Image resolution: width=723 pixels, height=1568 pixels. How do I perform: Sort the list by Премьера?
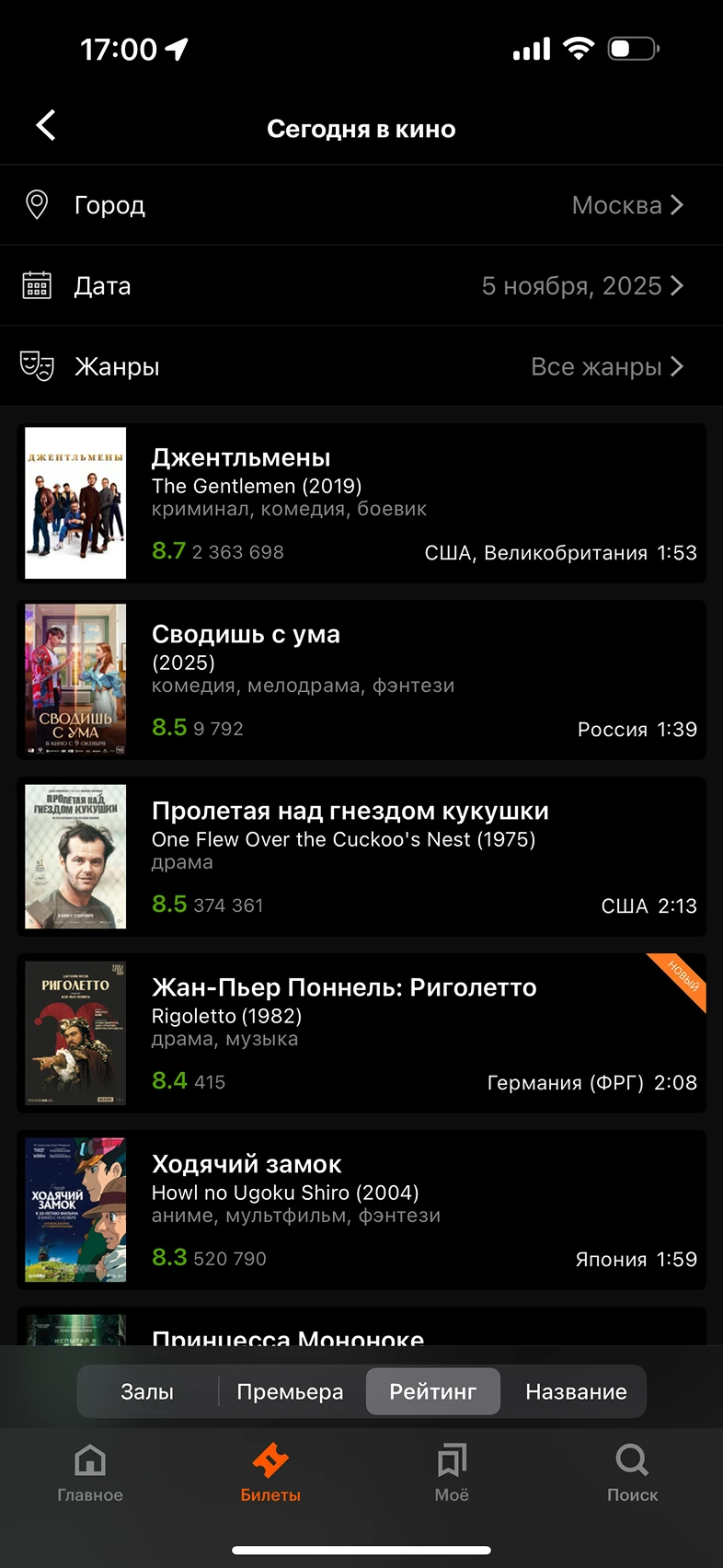coord(290,1391)
